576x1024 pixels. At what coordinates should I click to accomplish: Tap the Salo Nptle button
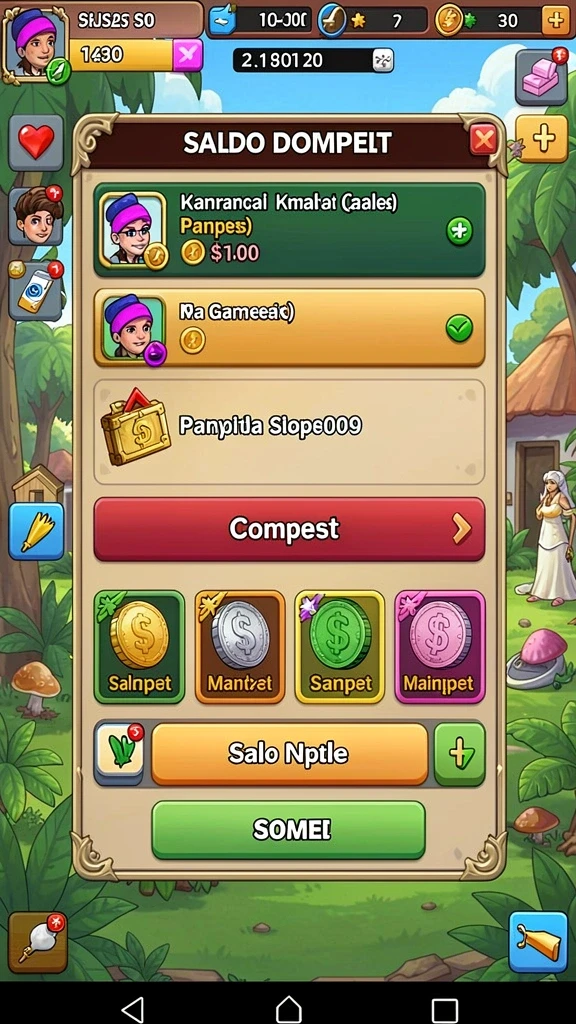290,754
